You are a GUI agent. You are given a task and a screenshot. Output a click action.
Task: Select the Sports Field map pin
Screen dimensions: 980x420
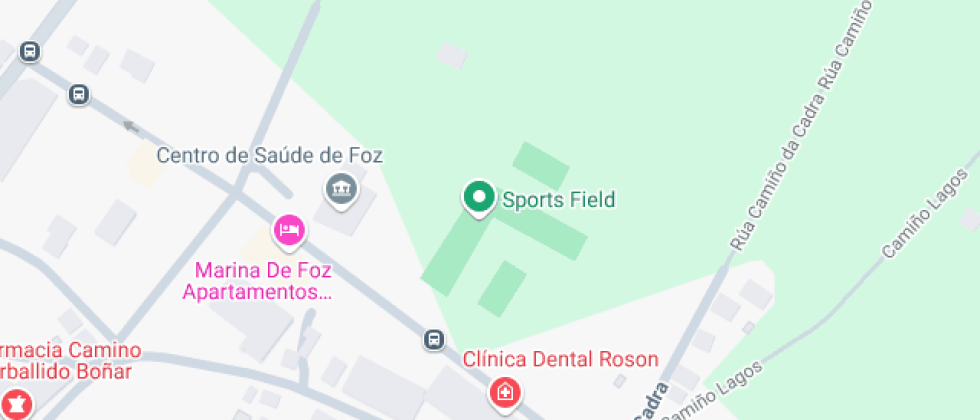click(479, 197)
